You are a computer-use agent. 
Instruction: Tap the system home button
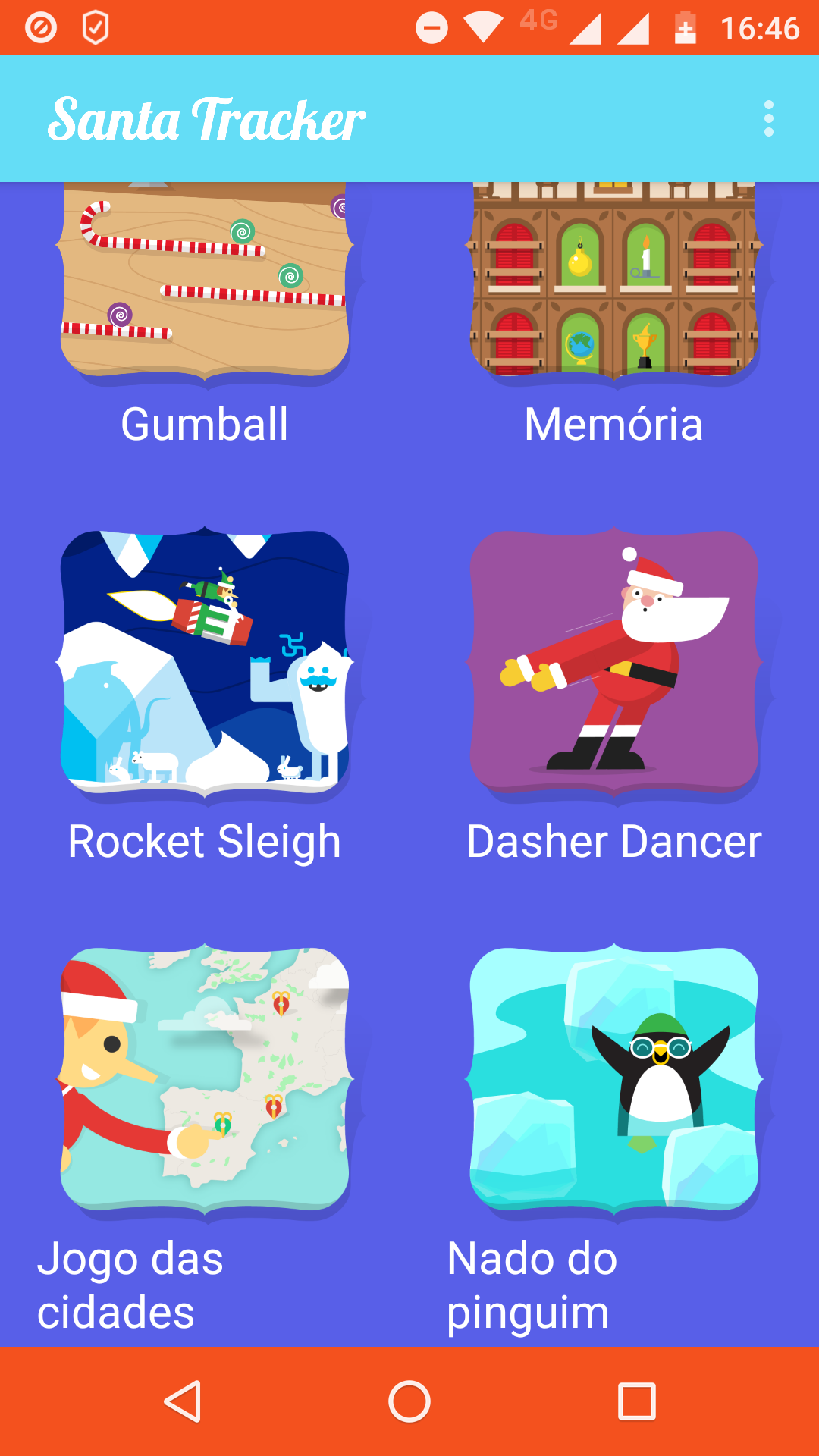(409, 1401)
